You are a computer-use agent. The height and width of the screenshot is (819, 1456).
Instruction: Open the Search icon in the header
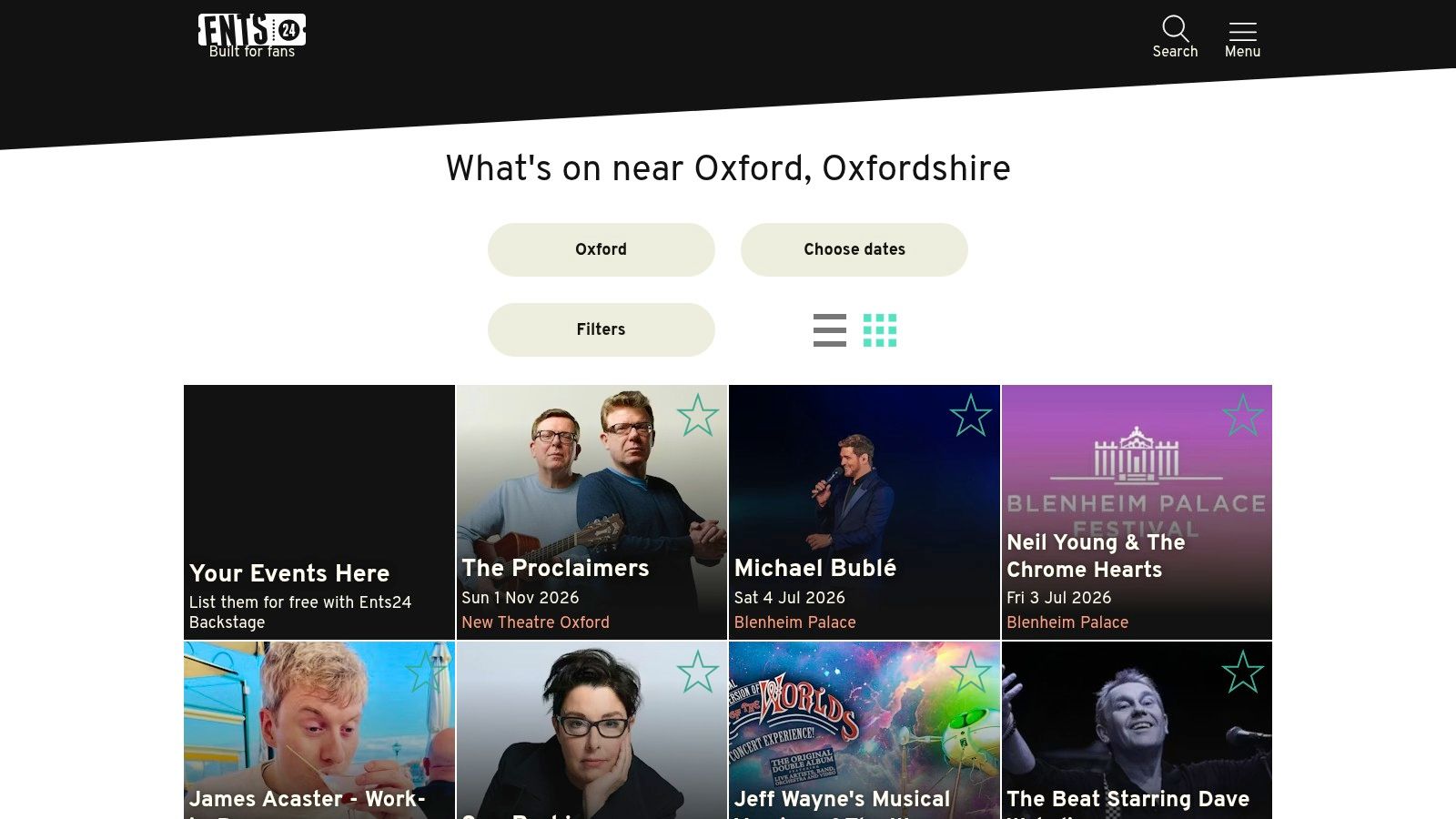point(1175,37)
